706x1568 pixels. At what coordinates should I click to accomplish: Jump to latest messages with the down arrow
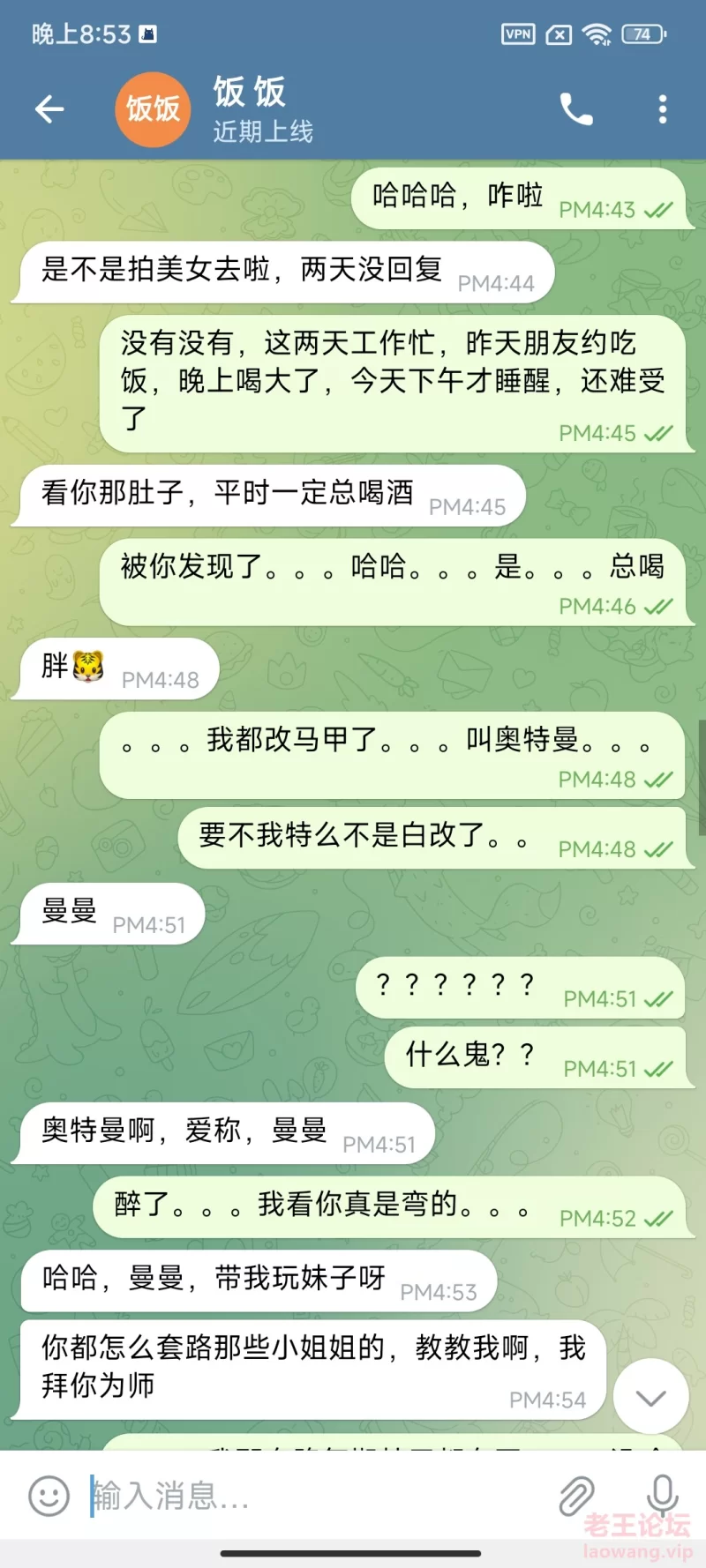(650, 1397)
